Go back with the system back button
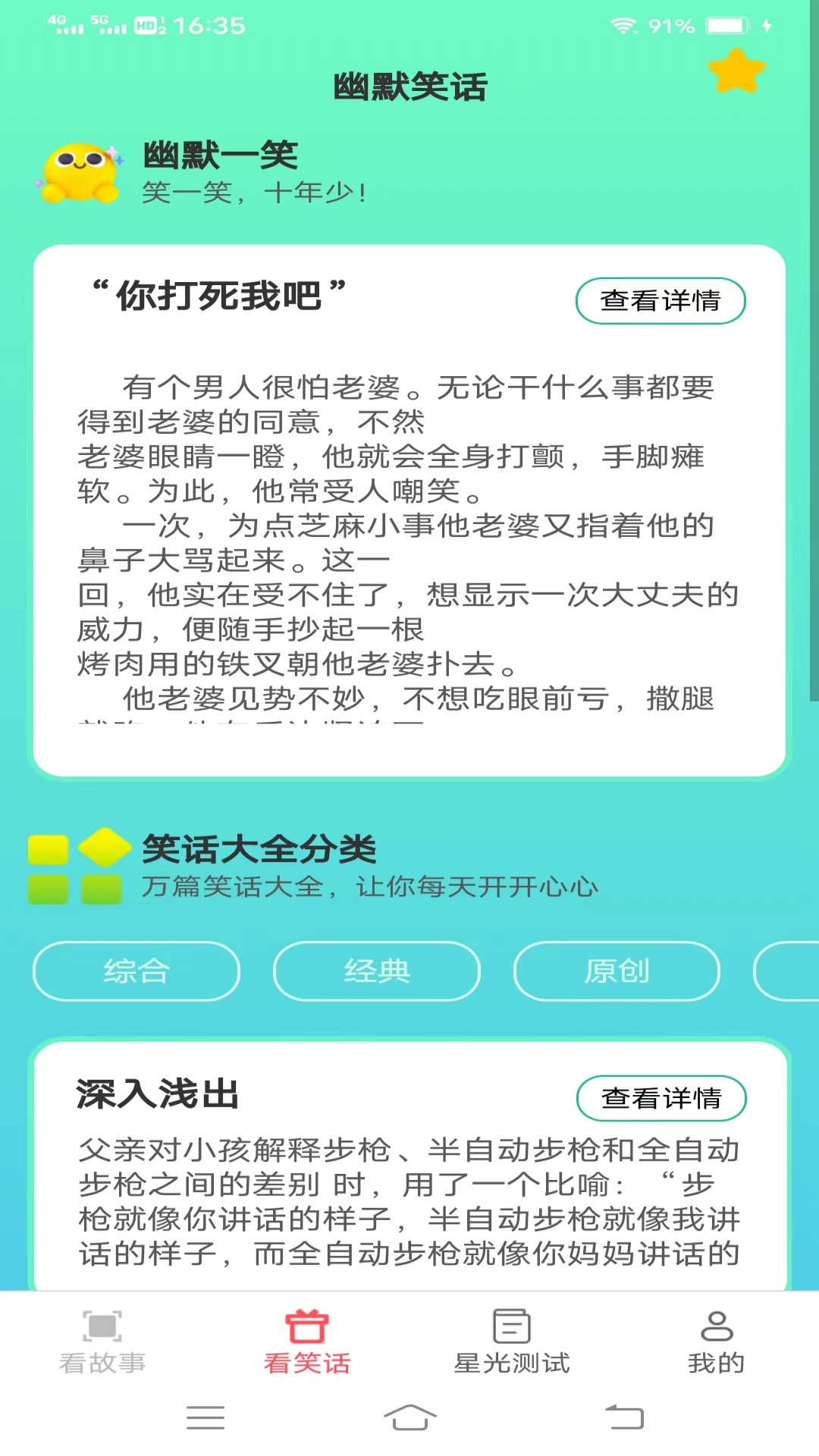 pos(624,1417)
